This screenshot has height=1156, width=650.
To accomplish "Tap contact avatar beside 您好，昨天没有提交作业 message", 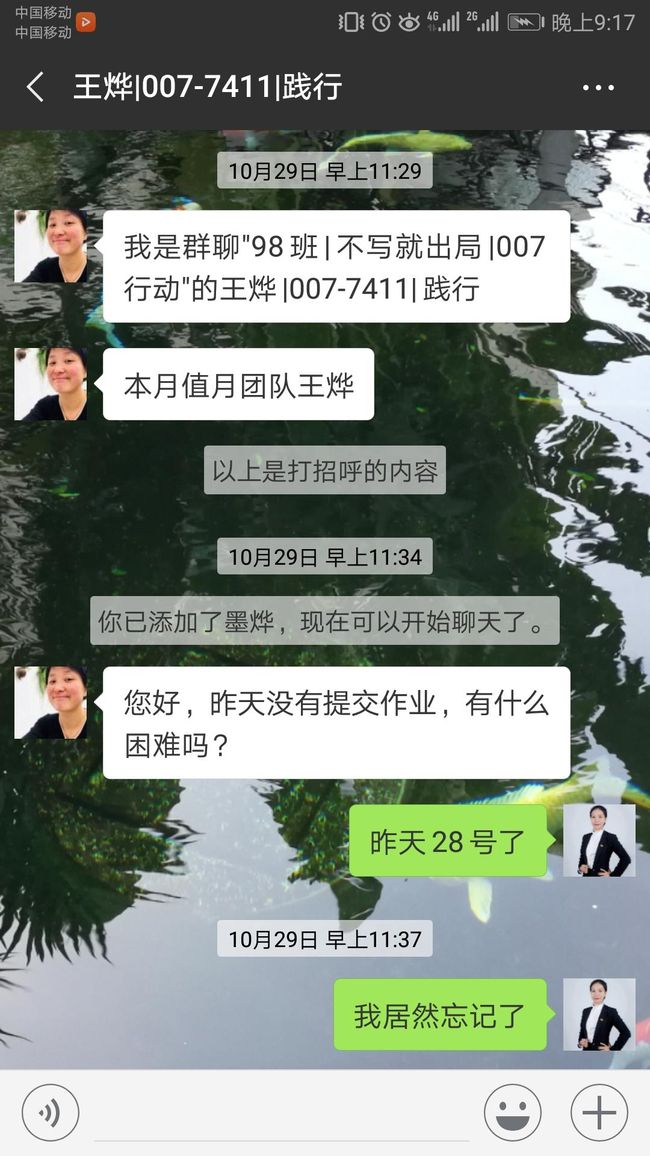I will 51,703.
